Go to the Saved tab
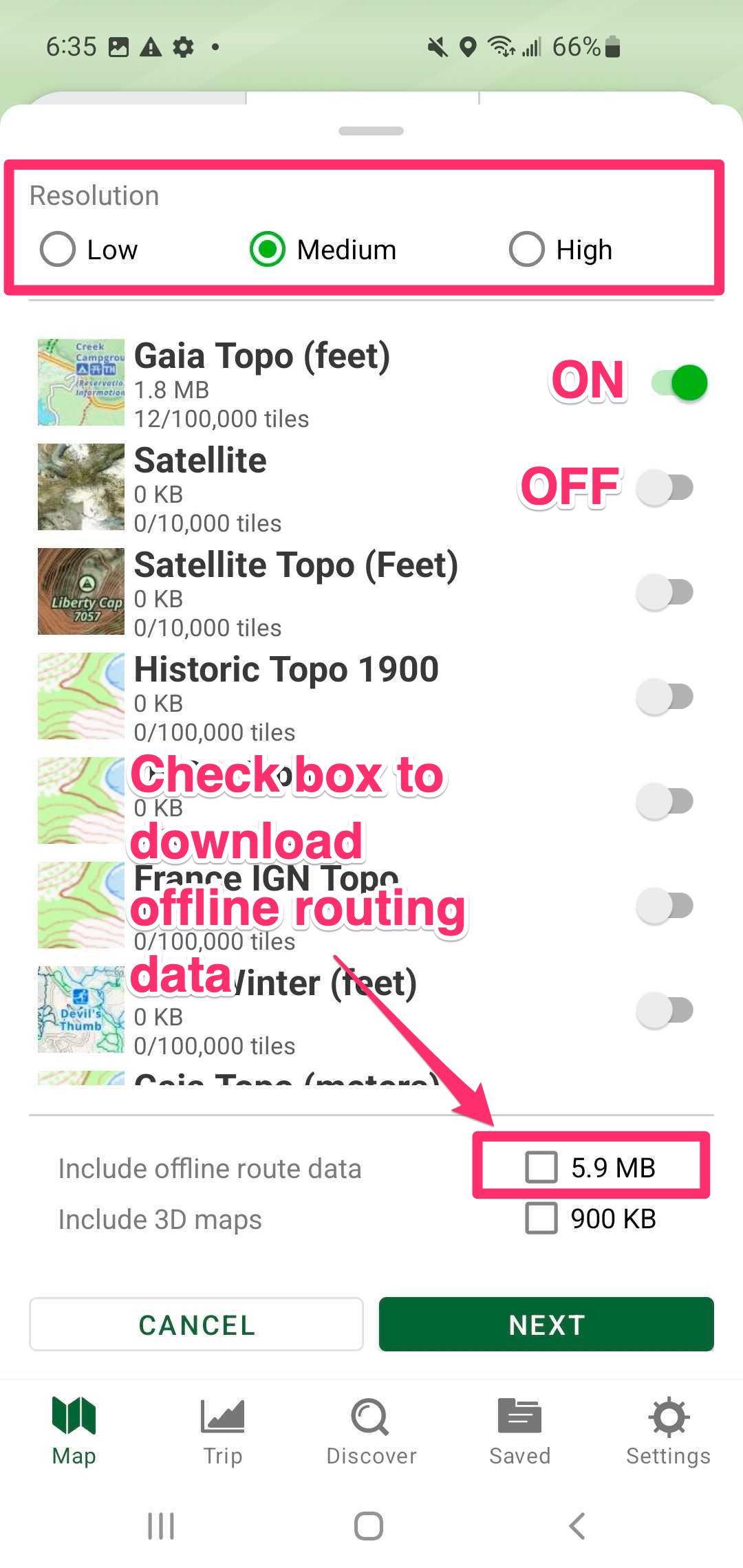Screen dimensions: 743x1568 pos(520,1432)
